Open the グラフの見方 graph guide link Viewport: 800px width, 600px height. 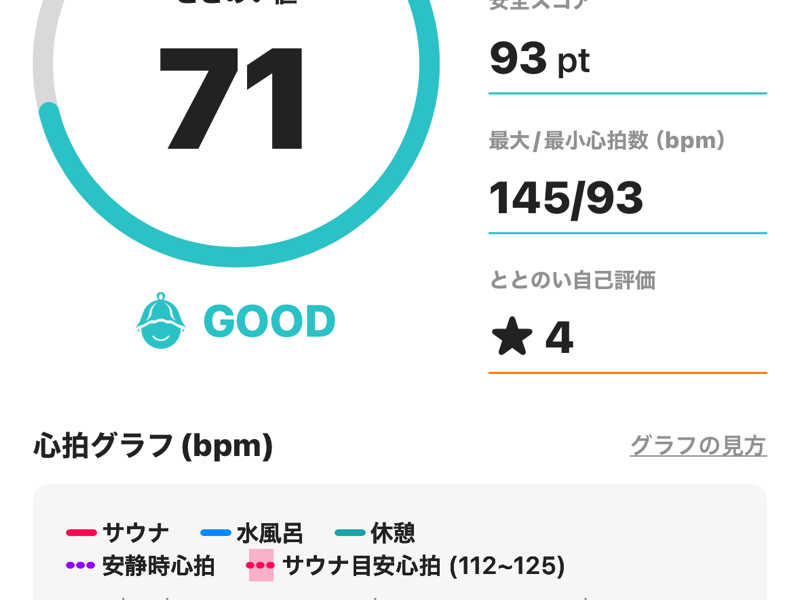tap(698, 445)
